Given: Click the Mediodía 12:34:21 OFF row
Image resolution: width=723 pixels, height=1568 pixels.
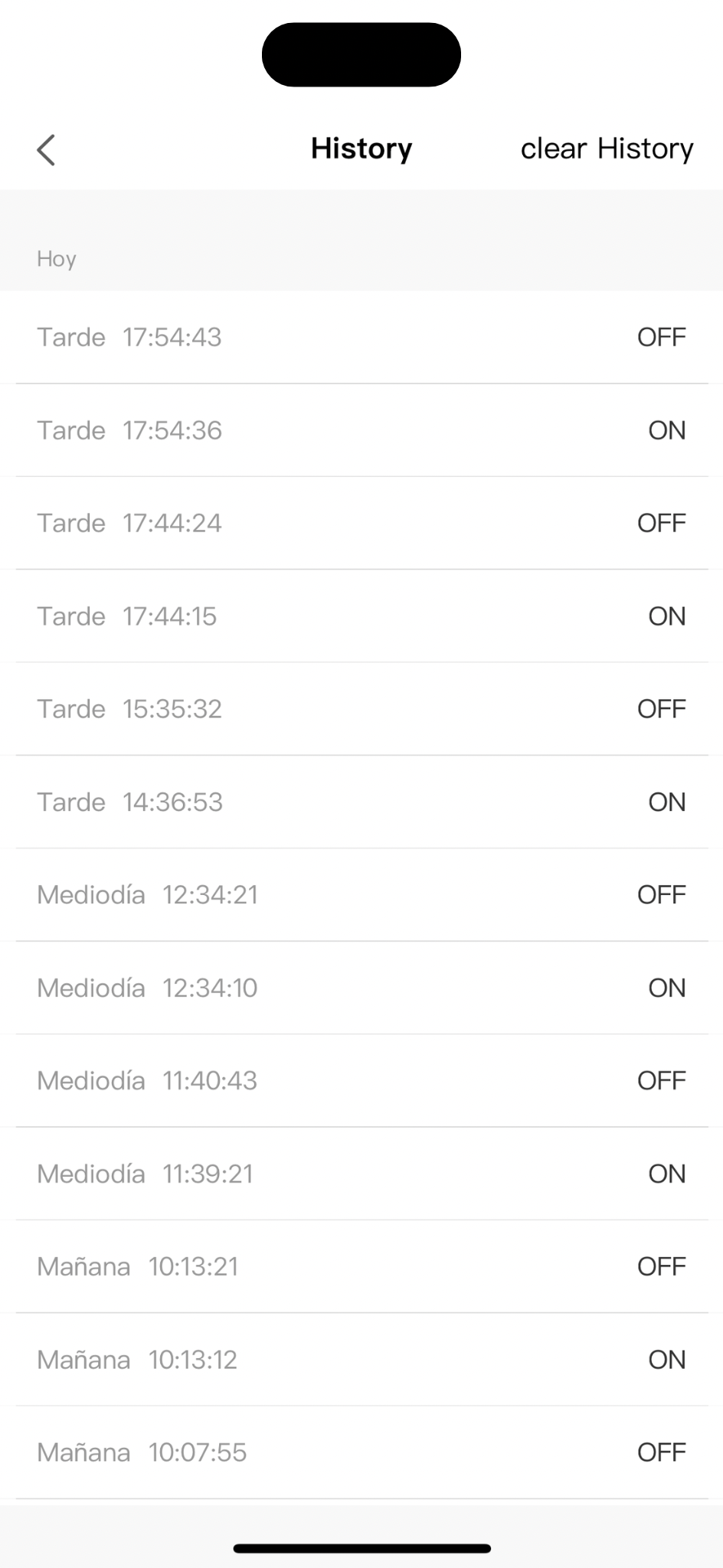Looking at the screenshot, I should [x=361, y=894].
